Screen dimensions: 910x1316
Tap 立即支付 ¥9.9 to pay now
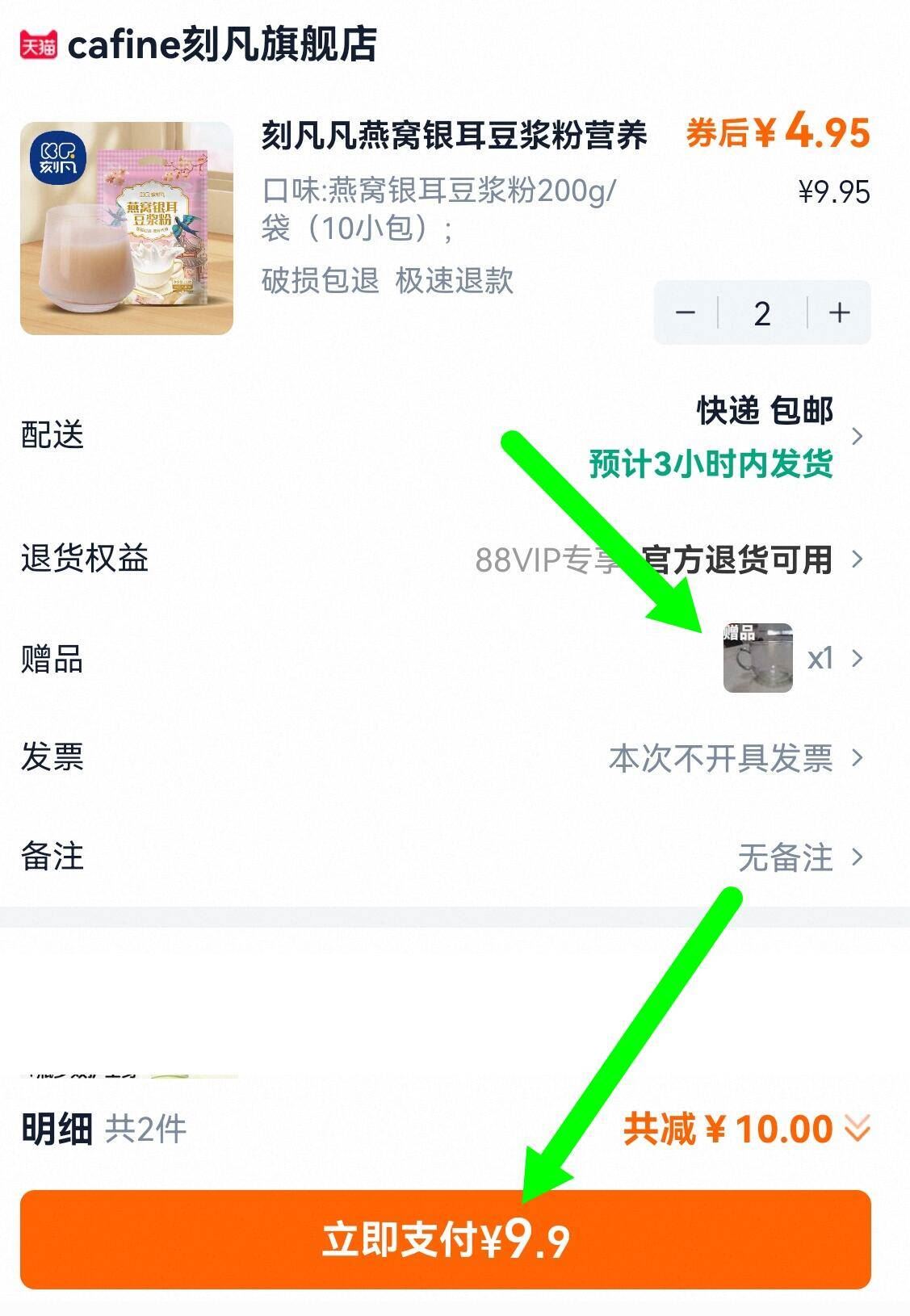click(446, 1239)
